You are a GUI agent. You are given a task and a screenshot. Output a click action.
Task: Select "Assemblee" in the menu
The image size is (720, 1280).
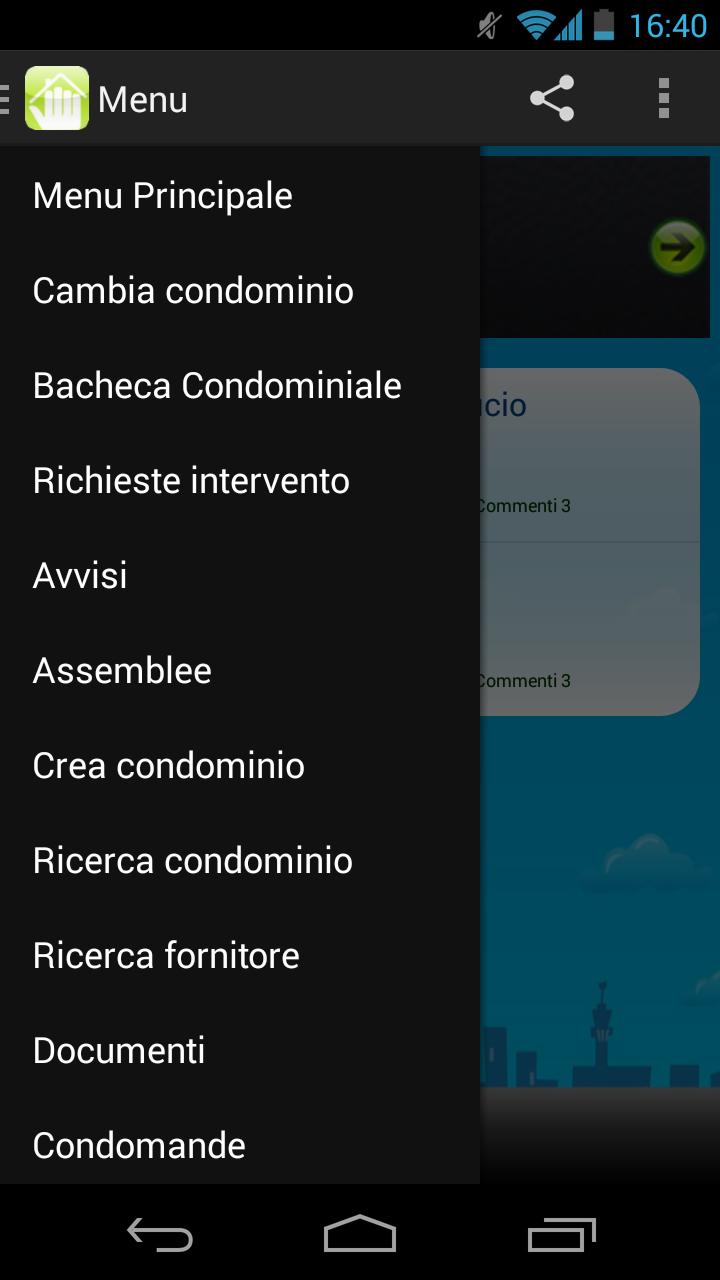pyautogui.click(x=122, y=670)
